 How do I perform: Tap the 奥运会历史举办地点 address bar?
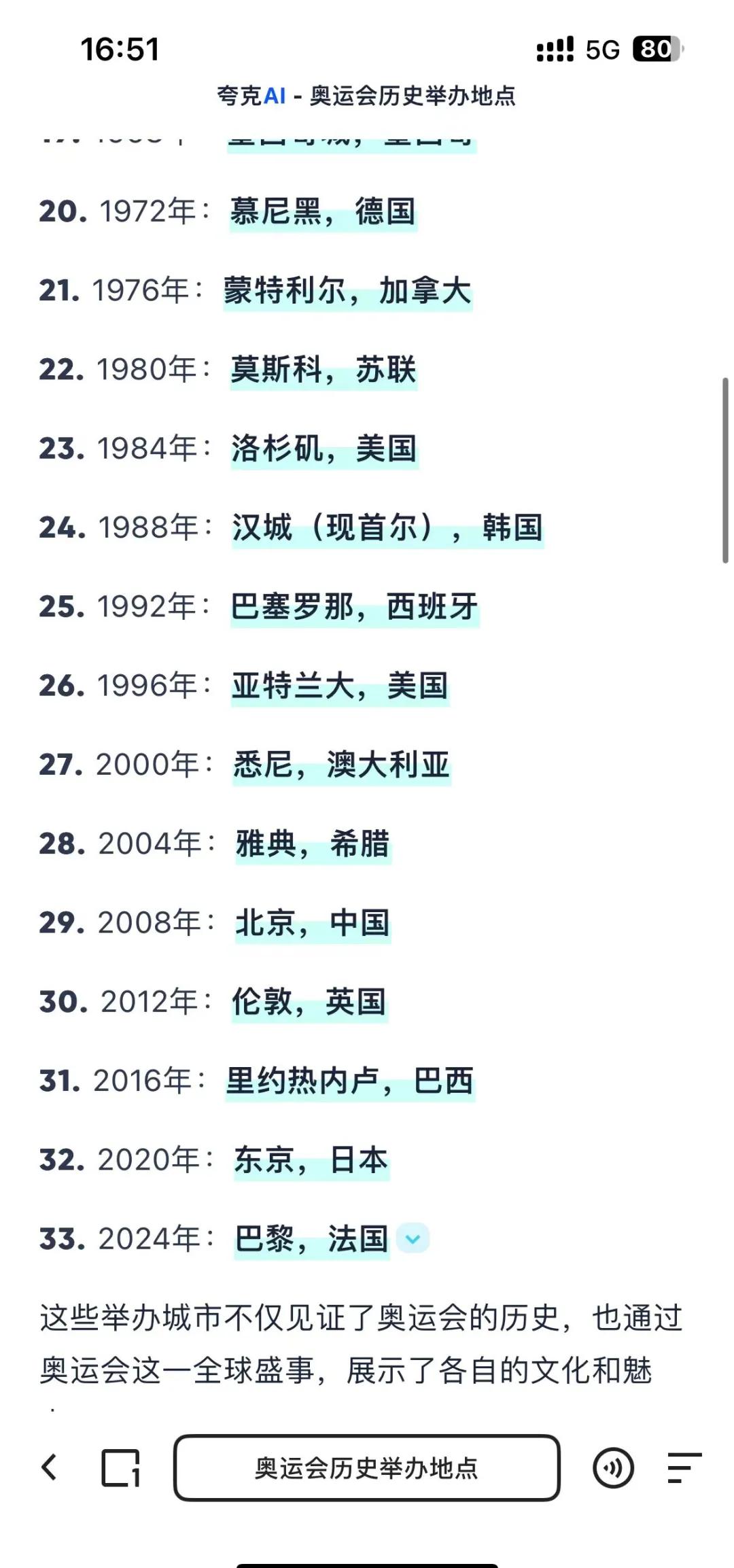click(x=367, y=1468)
